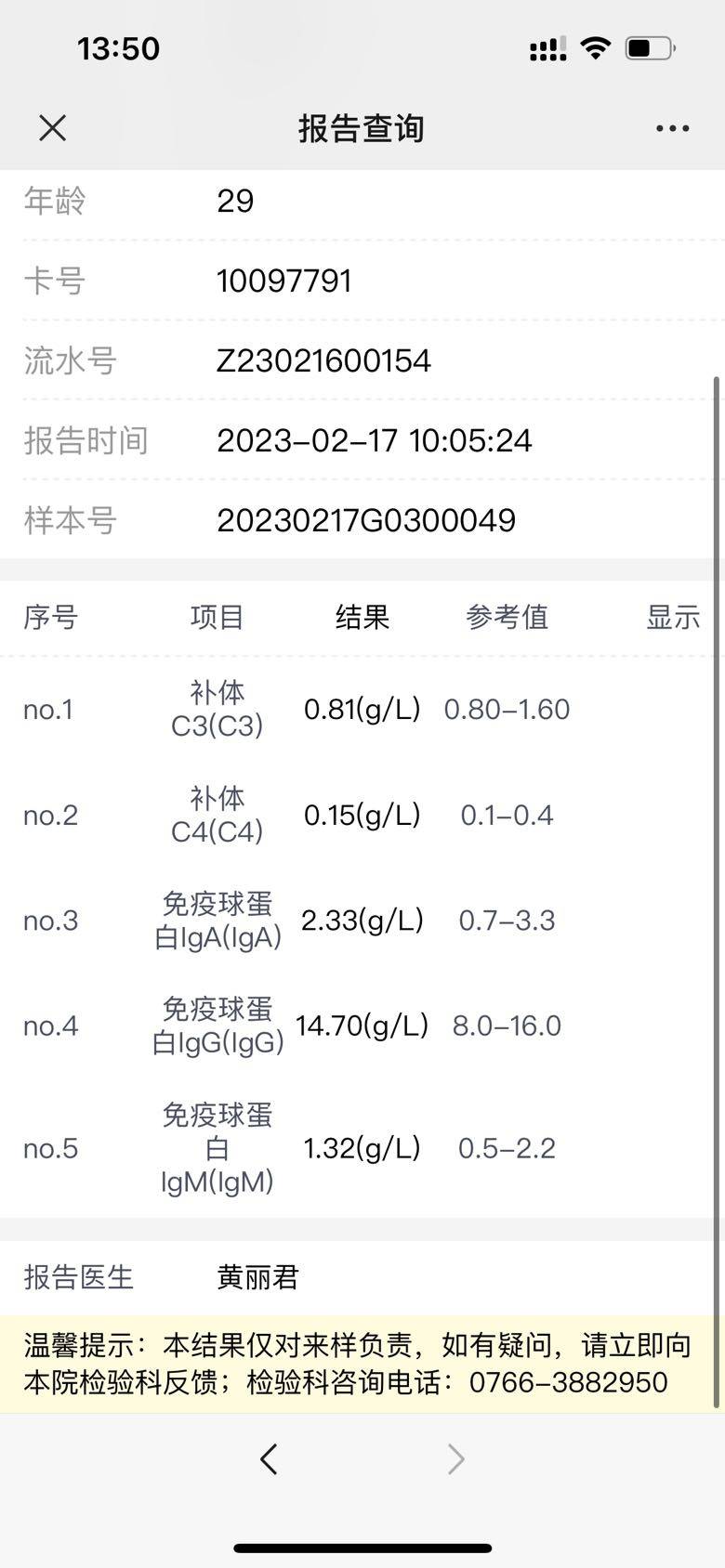Close the 报告查询 page
This screenshot has height=1568, width=725.
coord(53,128)
